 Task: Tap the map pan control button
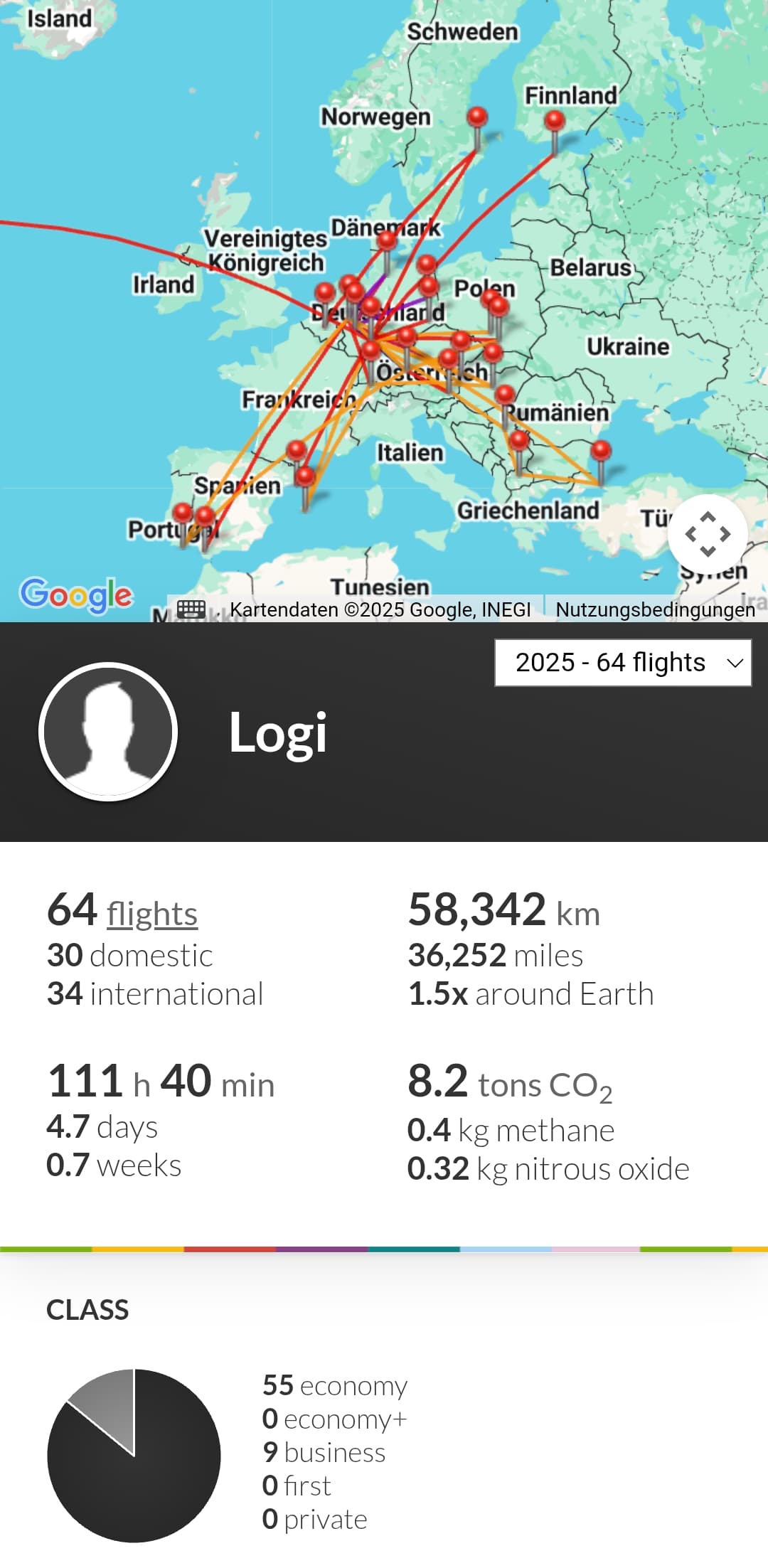tap(708, 533)
